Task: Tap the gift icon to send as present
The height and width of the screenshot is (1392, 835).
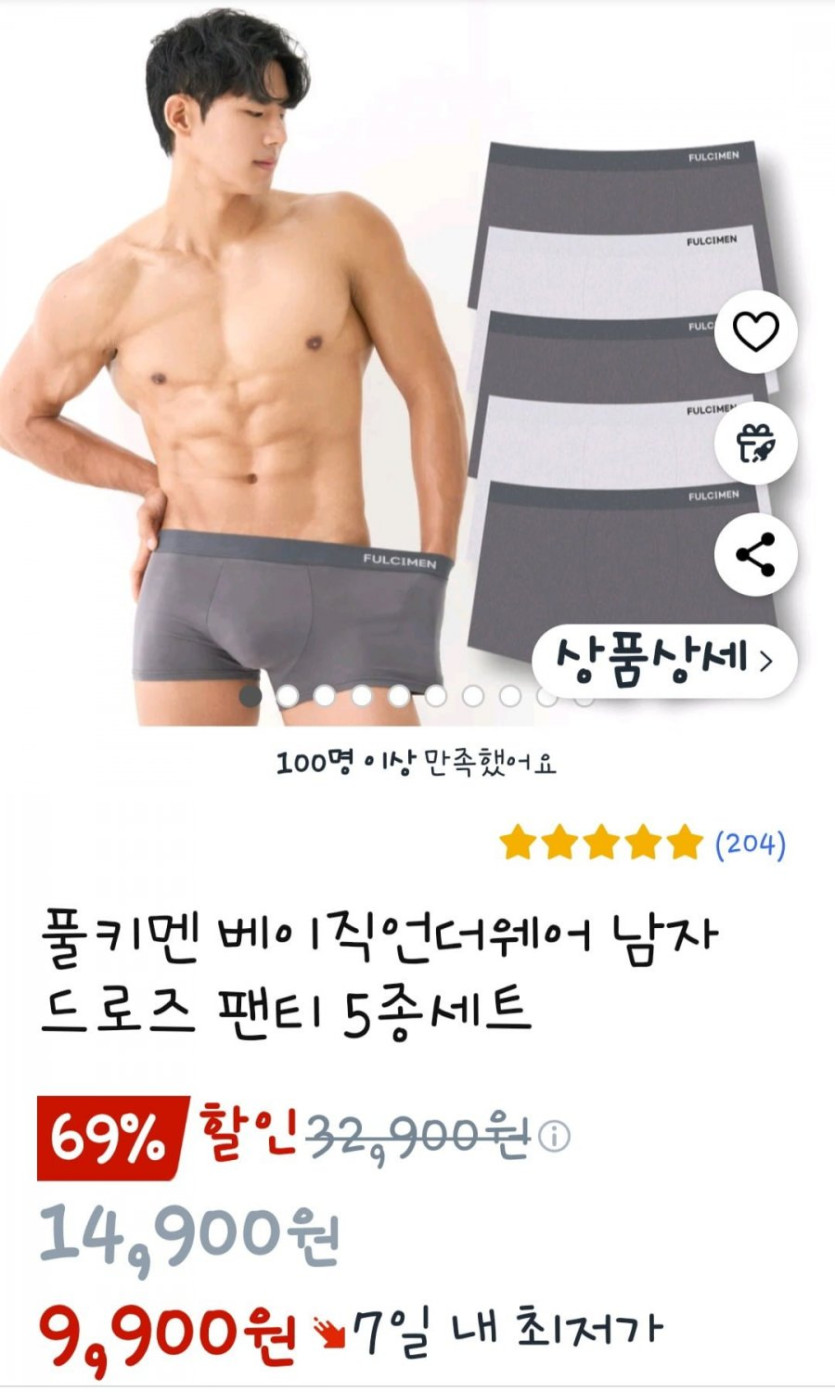Action: [756, 443]
